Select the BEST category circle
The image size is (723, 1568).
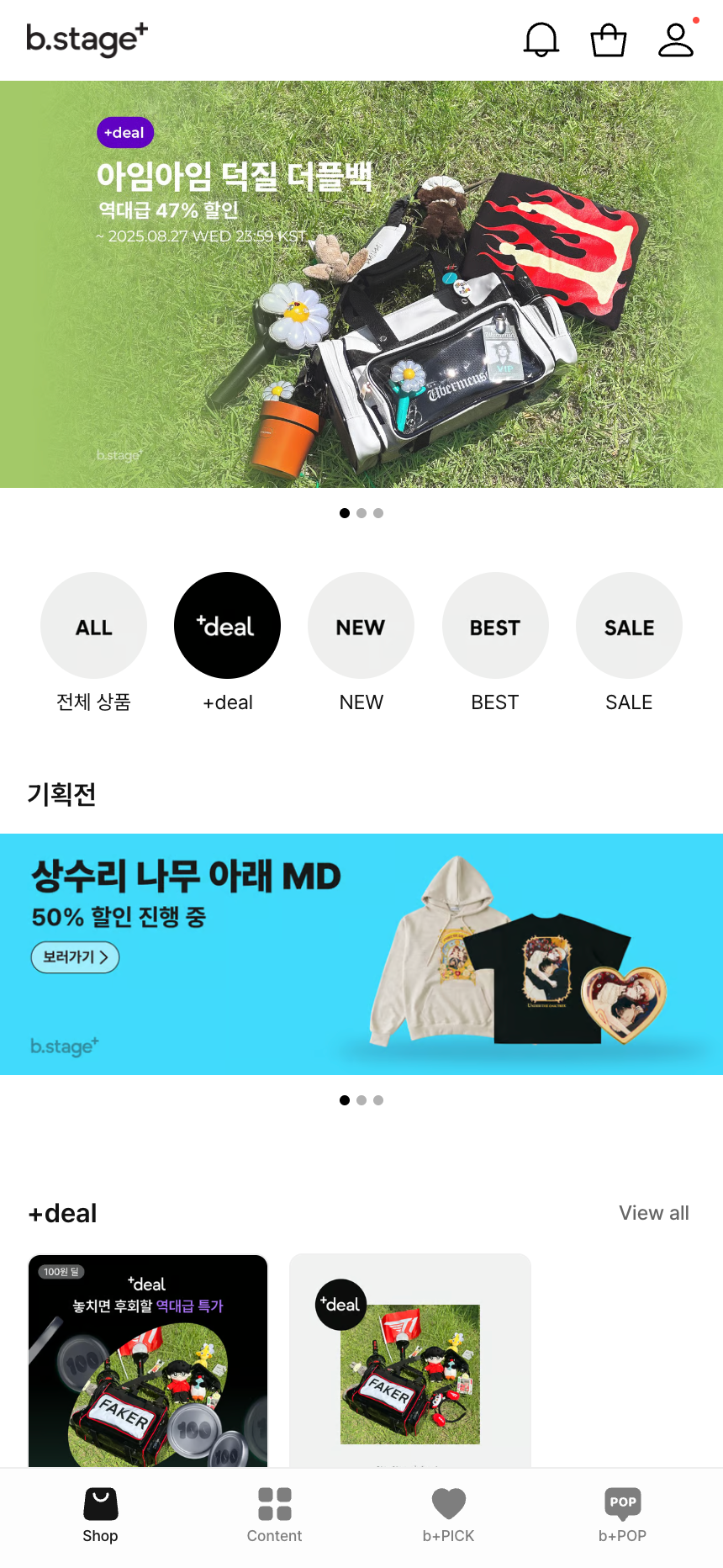495,626
